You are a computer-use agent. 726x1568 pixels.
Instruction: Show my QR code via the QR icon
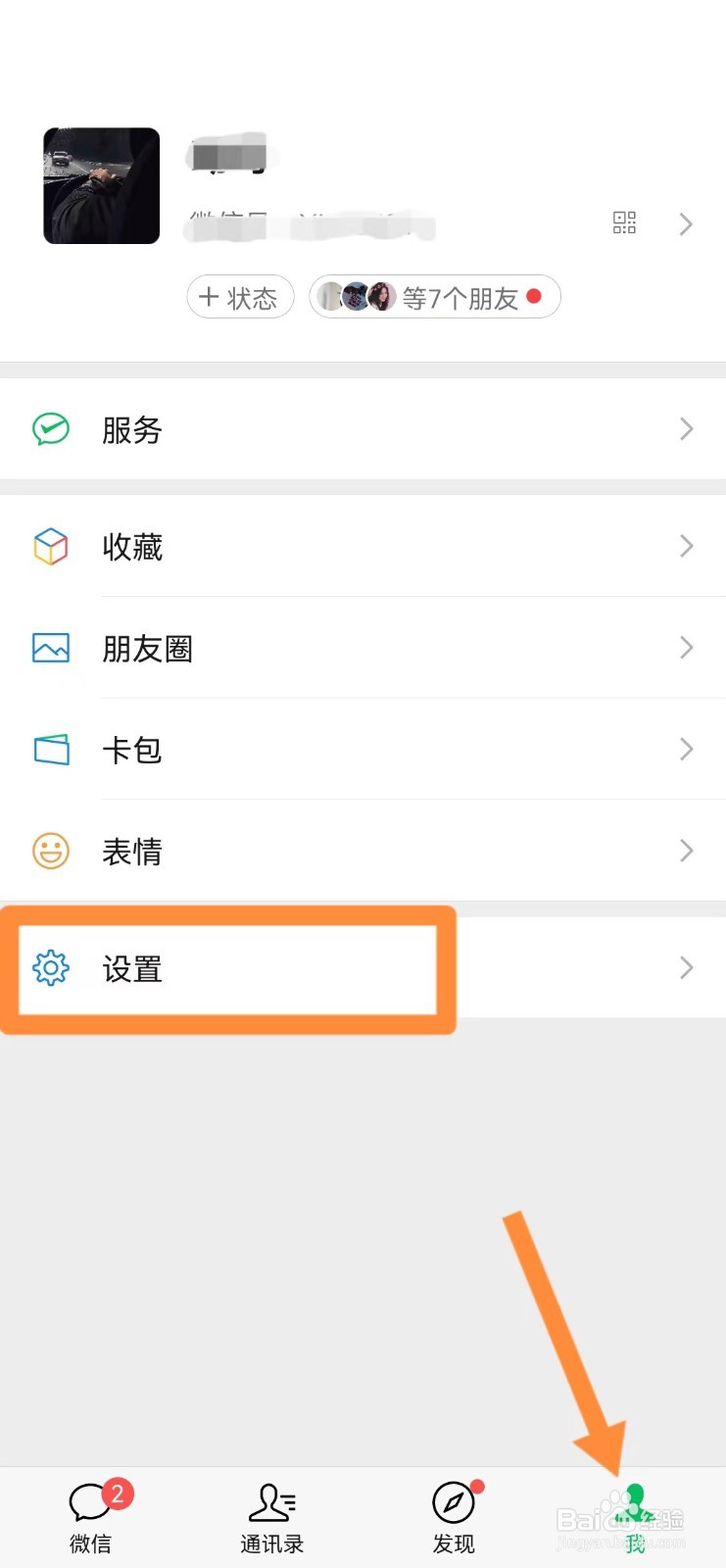click(624, 223)
